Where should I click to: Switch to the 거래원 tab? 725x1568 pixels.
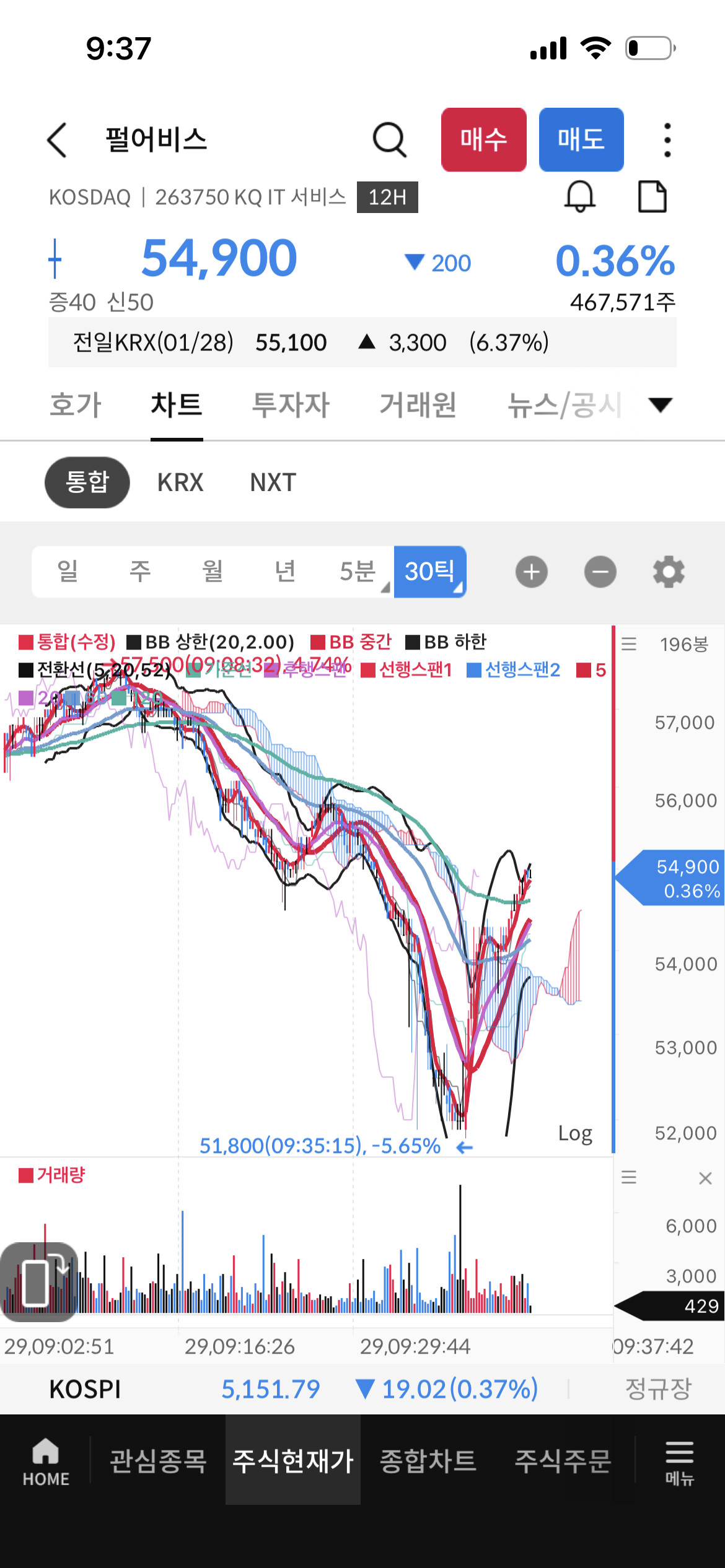[418, 405]
